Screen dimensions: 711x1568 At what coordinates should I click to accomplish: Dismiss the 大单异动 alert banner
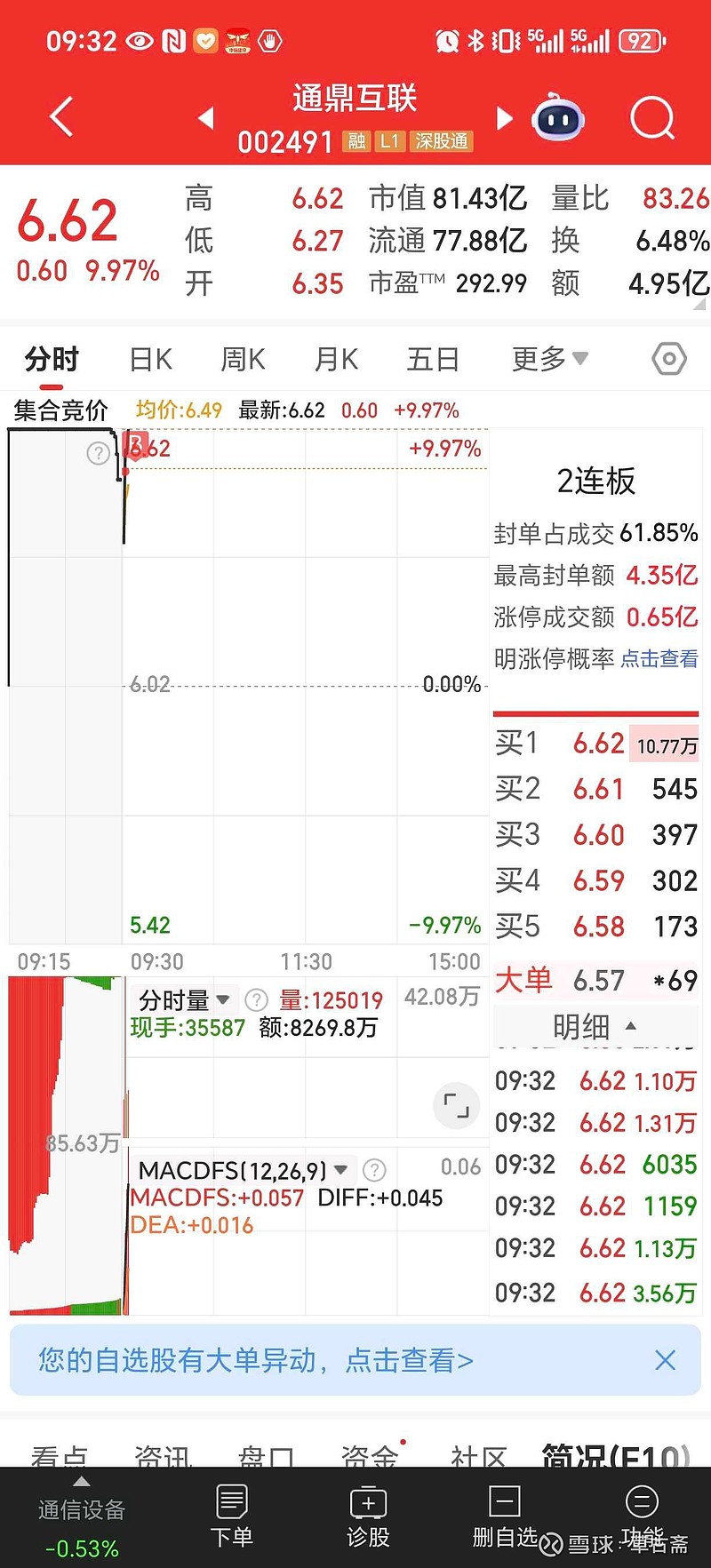tap(665, 1360)
